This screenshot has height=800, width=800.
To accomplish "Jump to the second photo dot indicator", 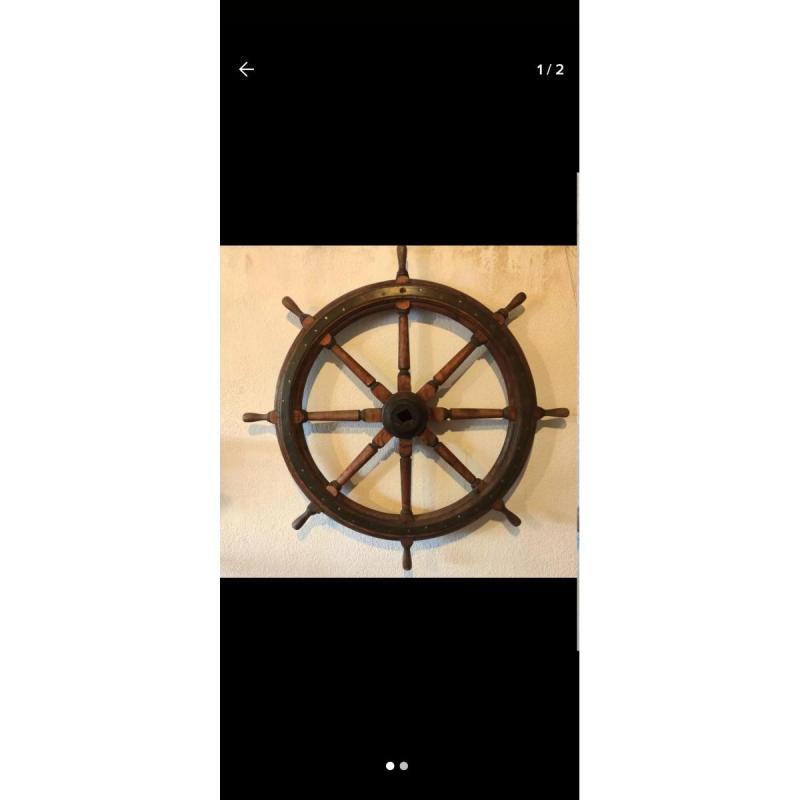I will point(404,766).
